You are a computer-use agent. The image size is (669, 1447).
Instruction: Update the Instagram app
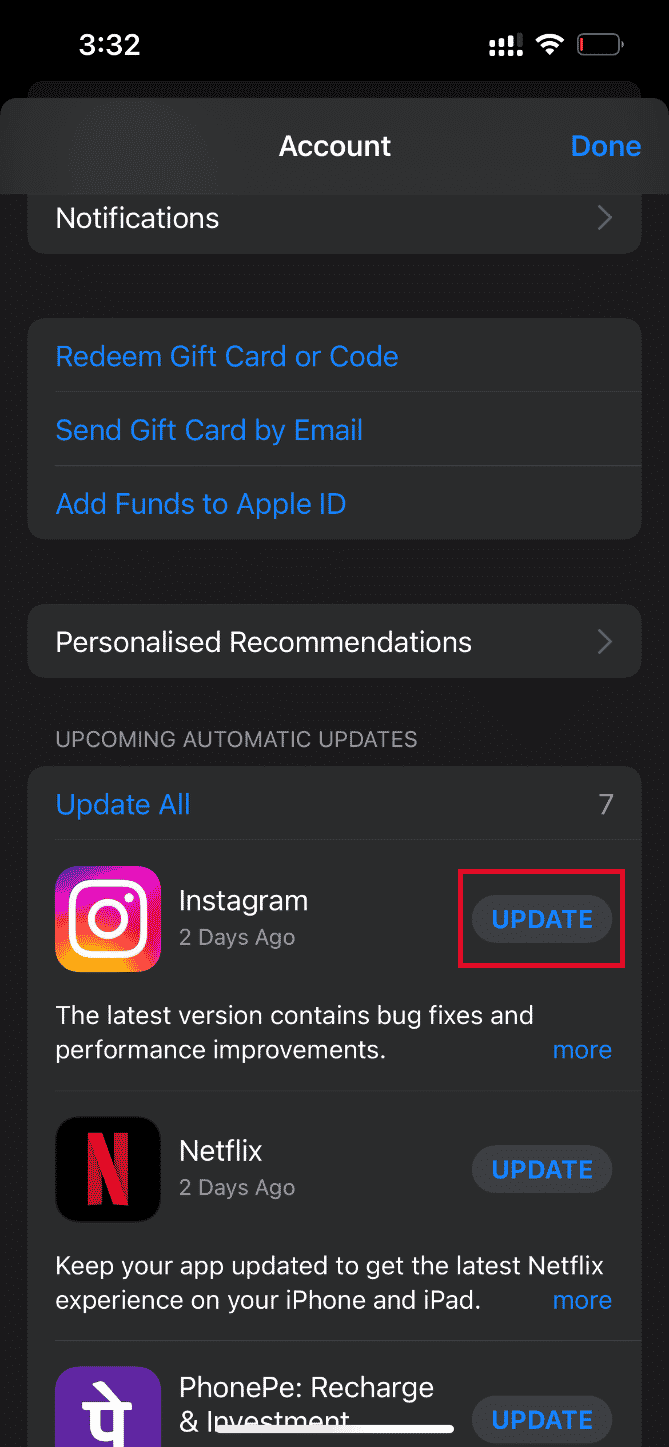(542, 919)
